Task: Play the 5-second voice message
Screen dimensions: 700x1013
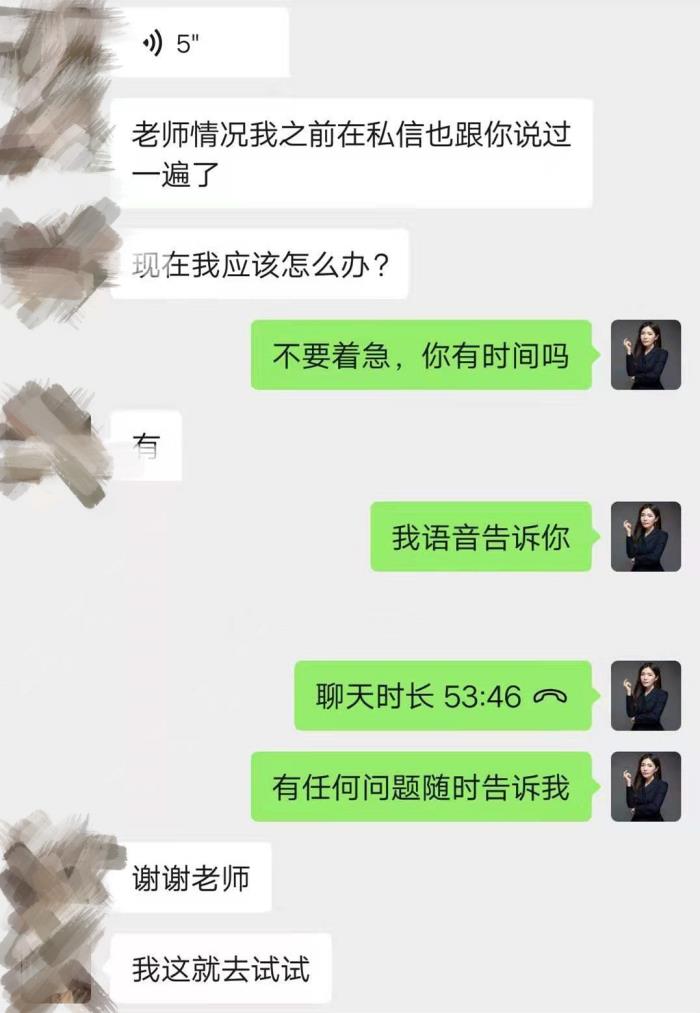Action: pos(198,43)
